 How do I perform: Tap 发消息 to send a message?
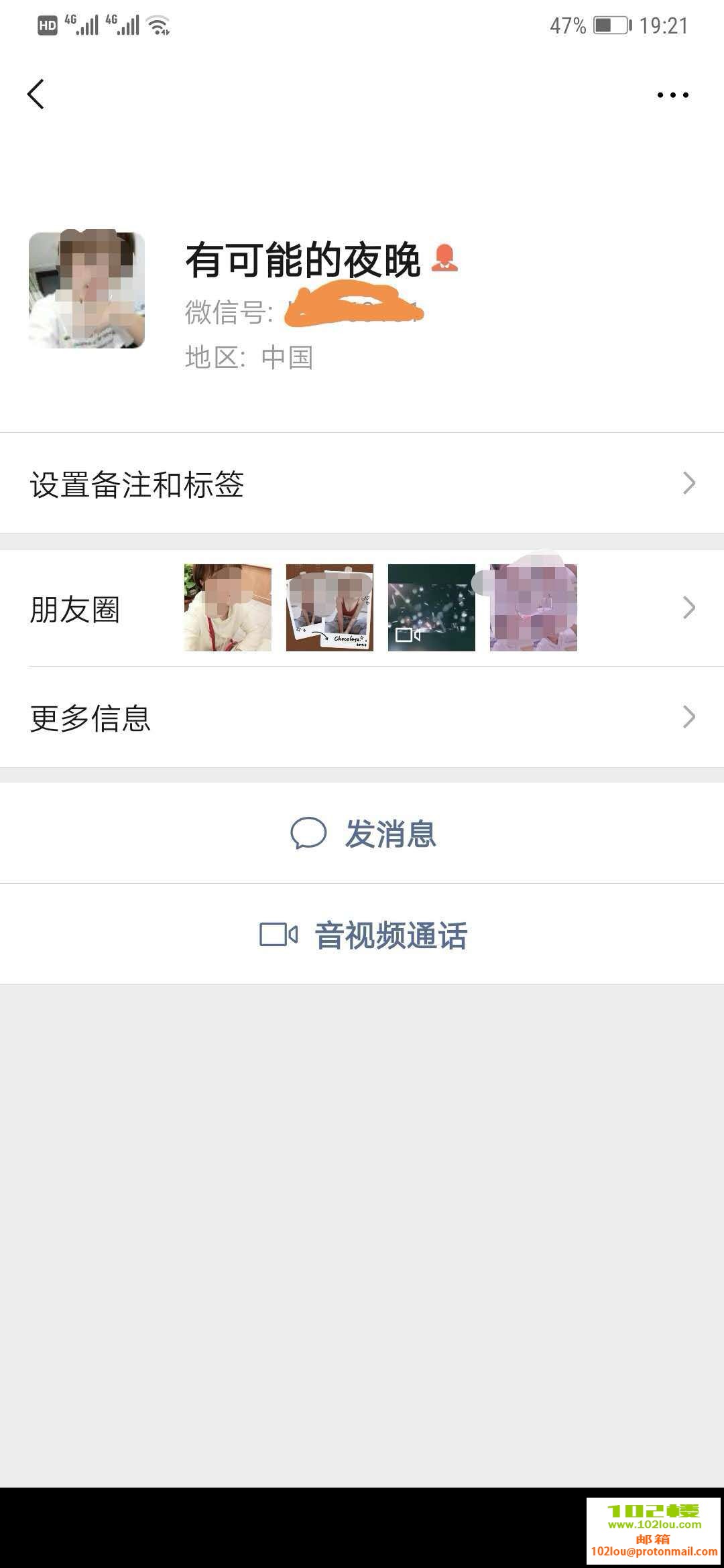363,834
